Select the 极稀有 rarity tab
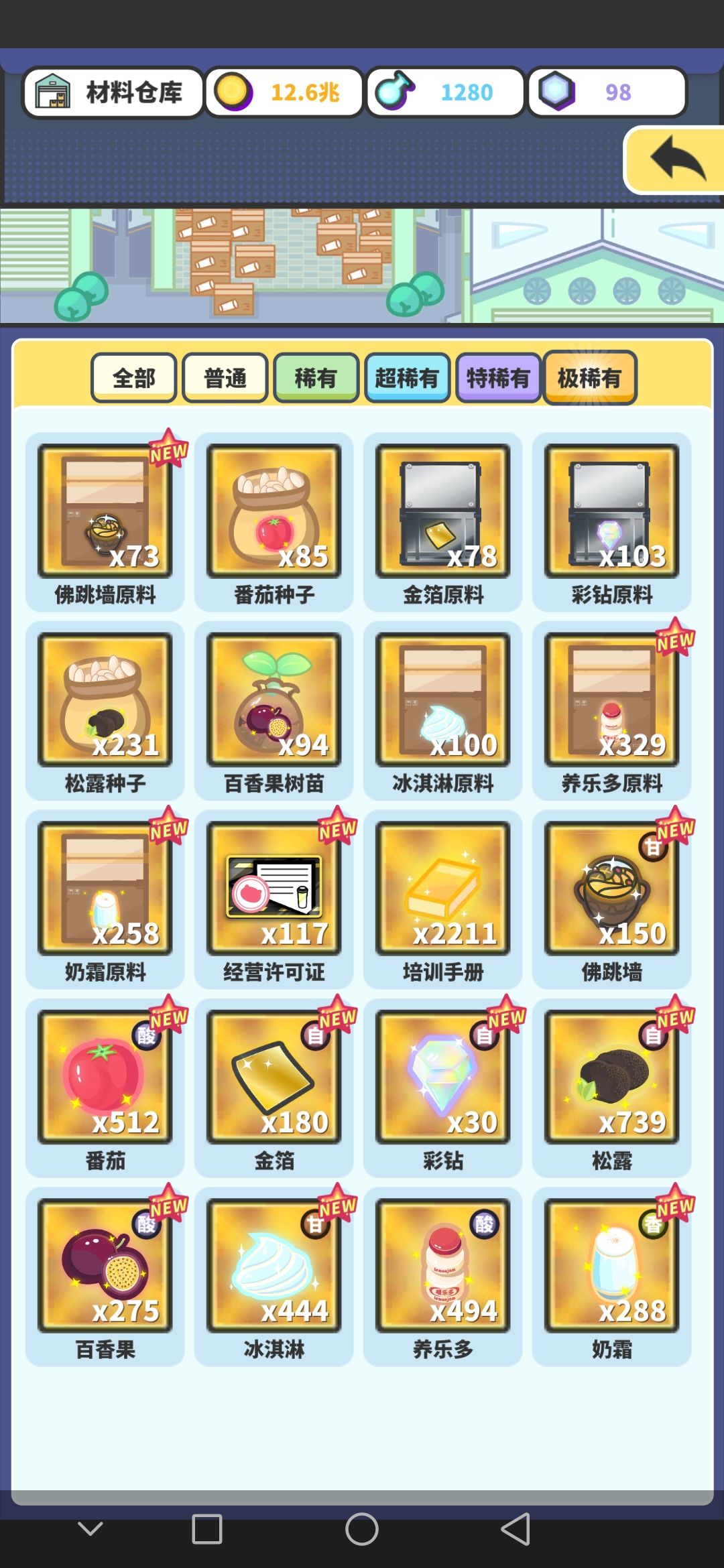The width and height of the screenshot is (724, 1568). [x=589, y=378]
